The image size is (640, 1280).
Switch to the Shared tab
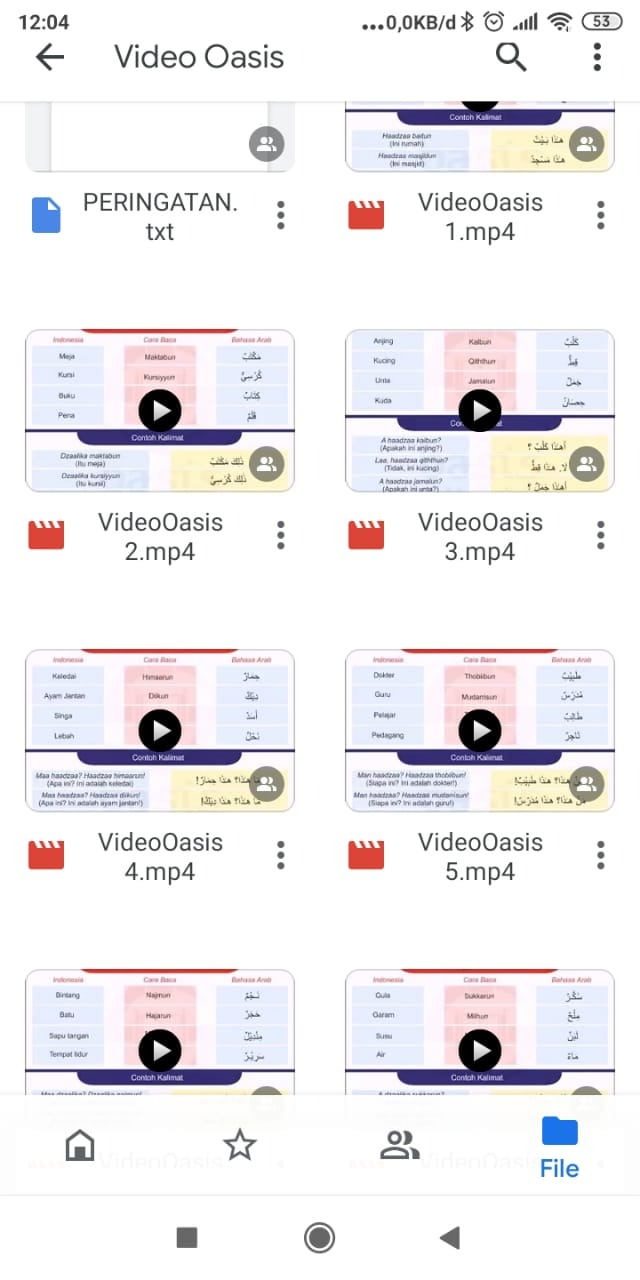point(400,1146)
